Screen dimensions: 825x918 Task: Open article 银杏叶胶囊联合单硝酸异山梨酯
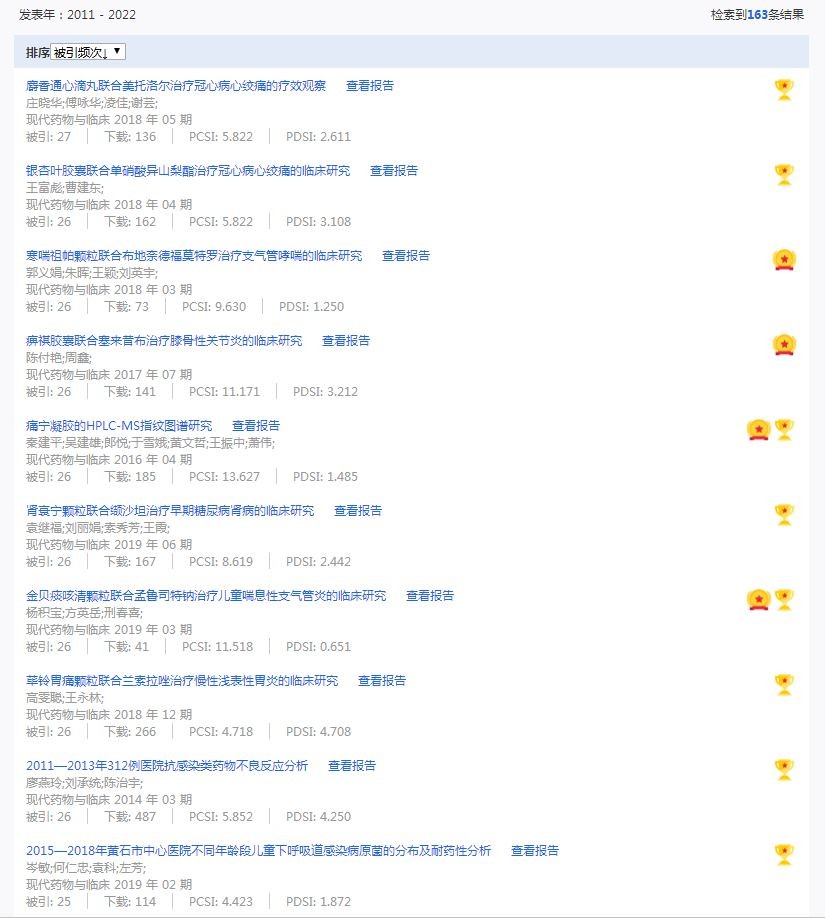pos(188,171)
